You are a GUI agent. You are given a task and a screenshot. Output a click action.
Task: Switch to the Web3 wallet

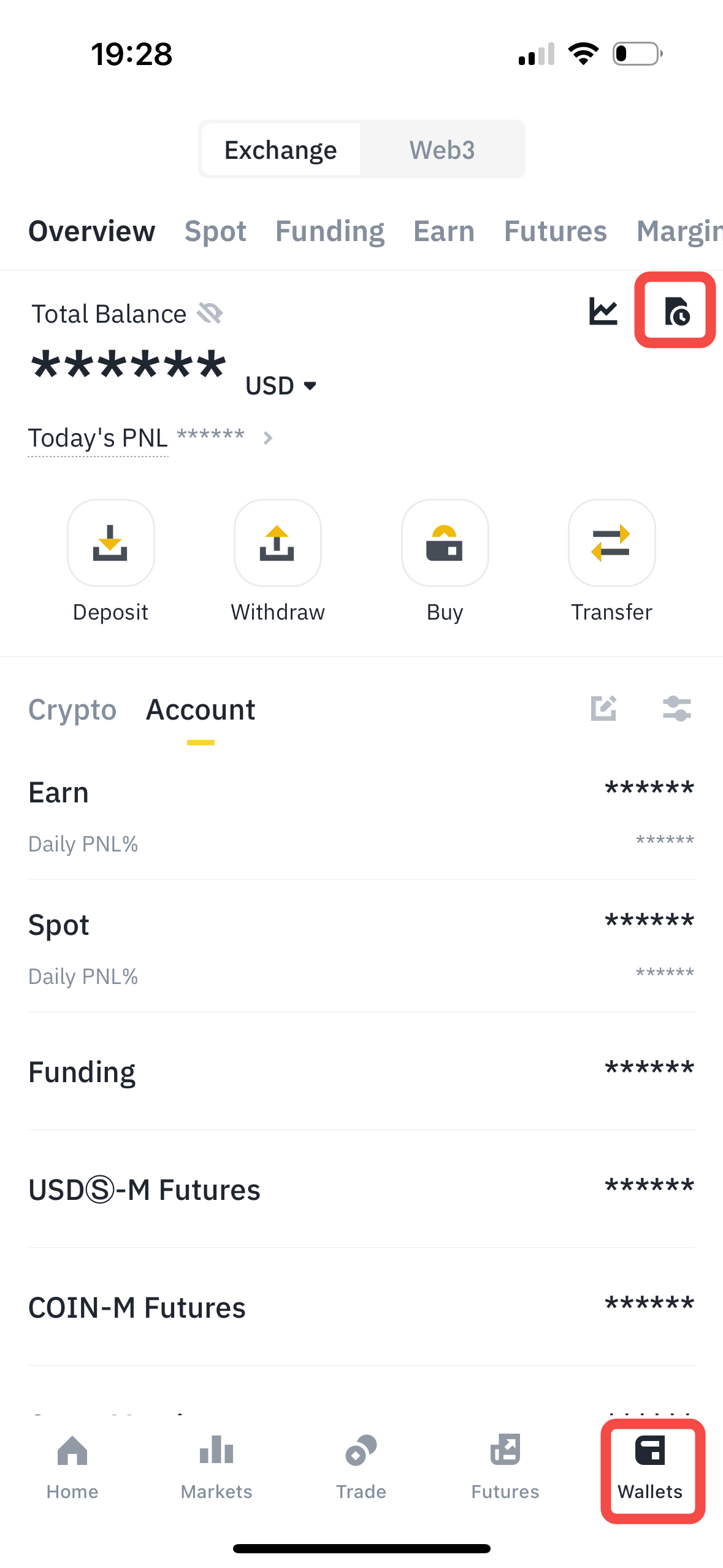(442, 150)
